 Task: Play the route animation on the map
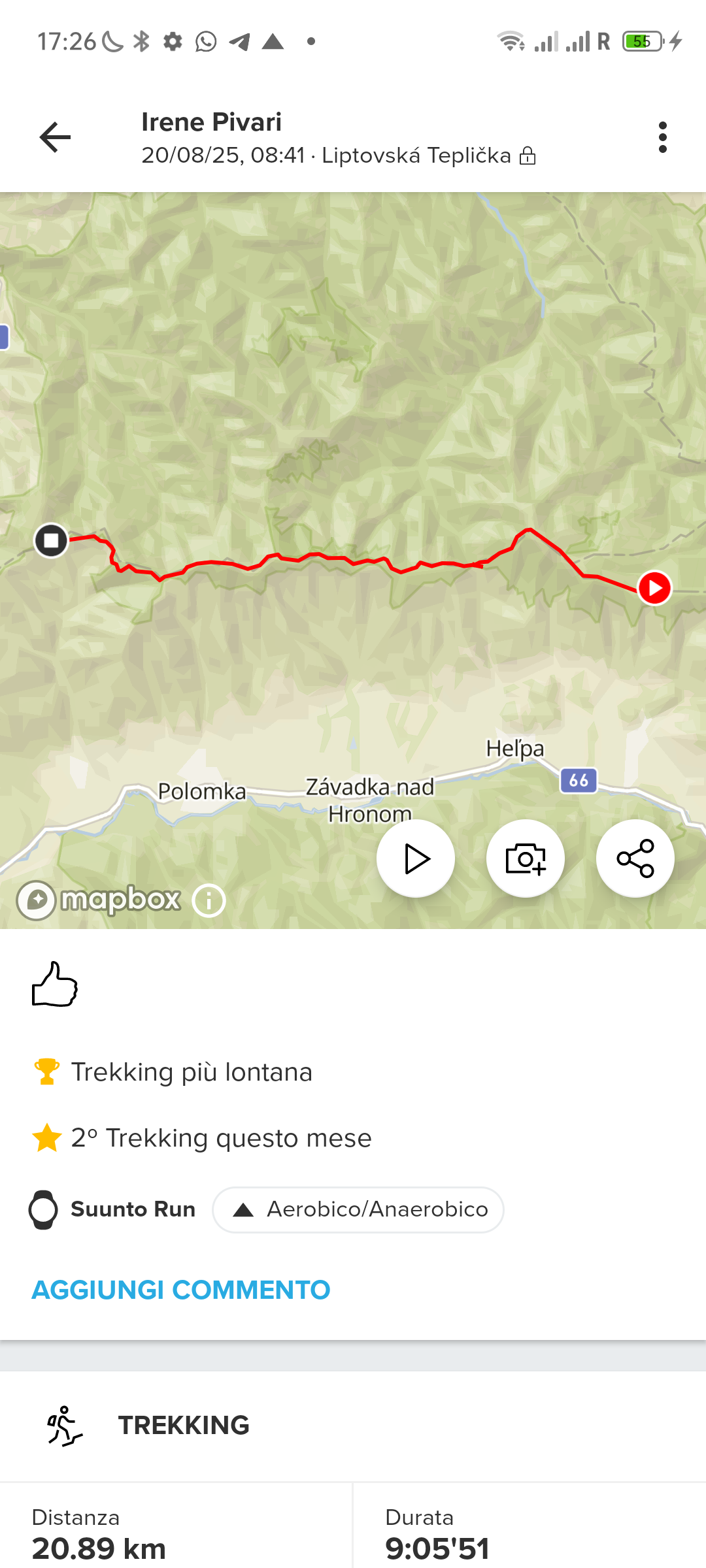pos(416,858)
